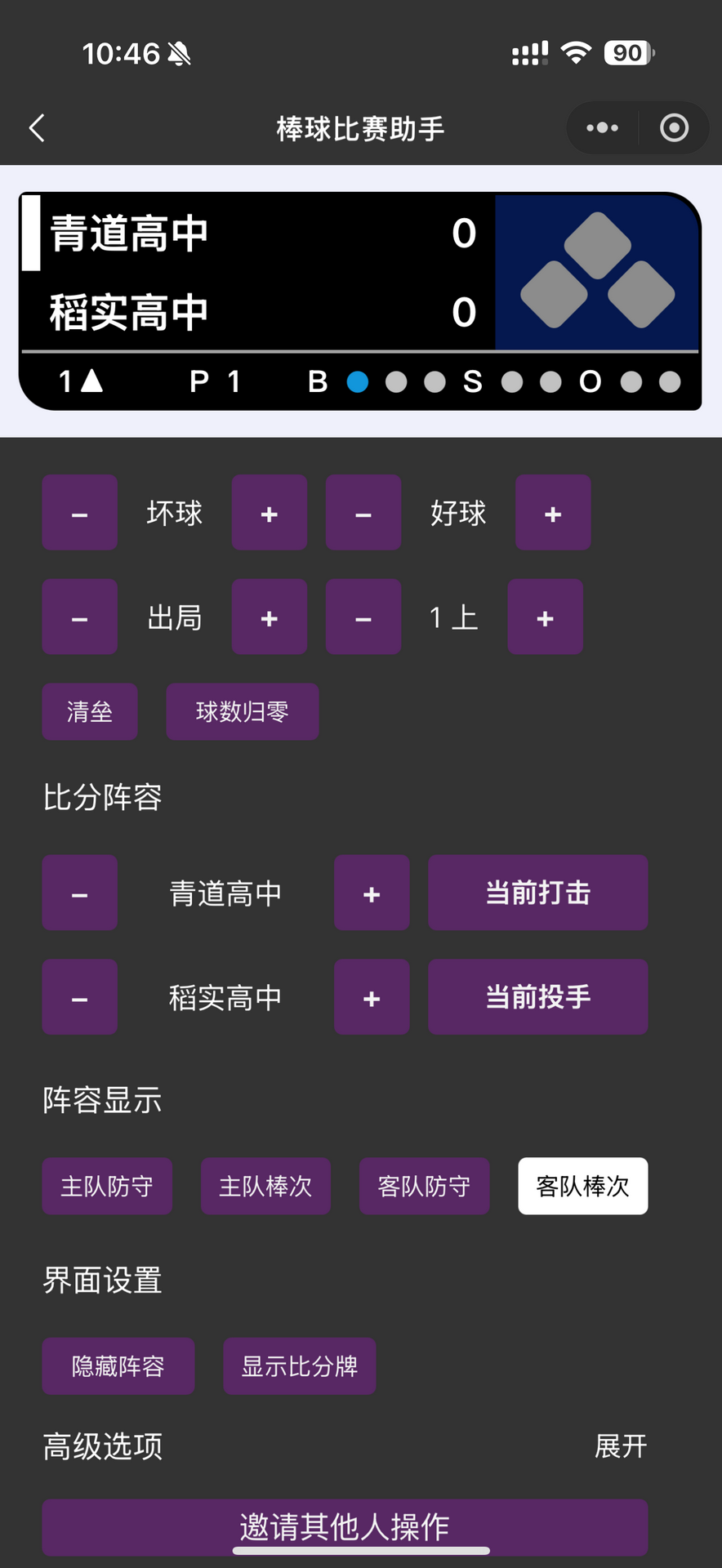Subtract a run from 稻实高中
Viewport: 722px width, 1568px height.
[x=79, y=997]
